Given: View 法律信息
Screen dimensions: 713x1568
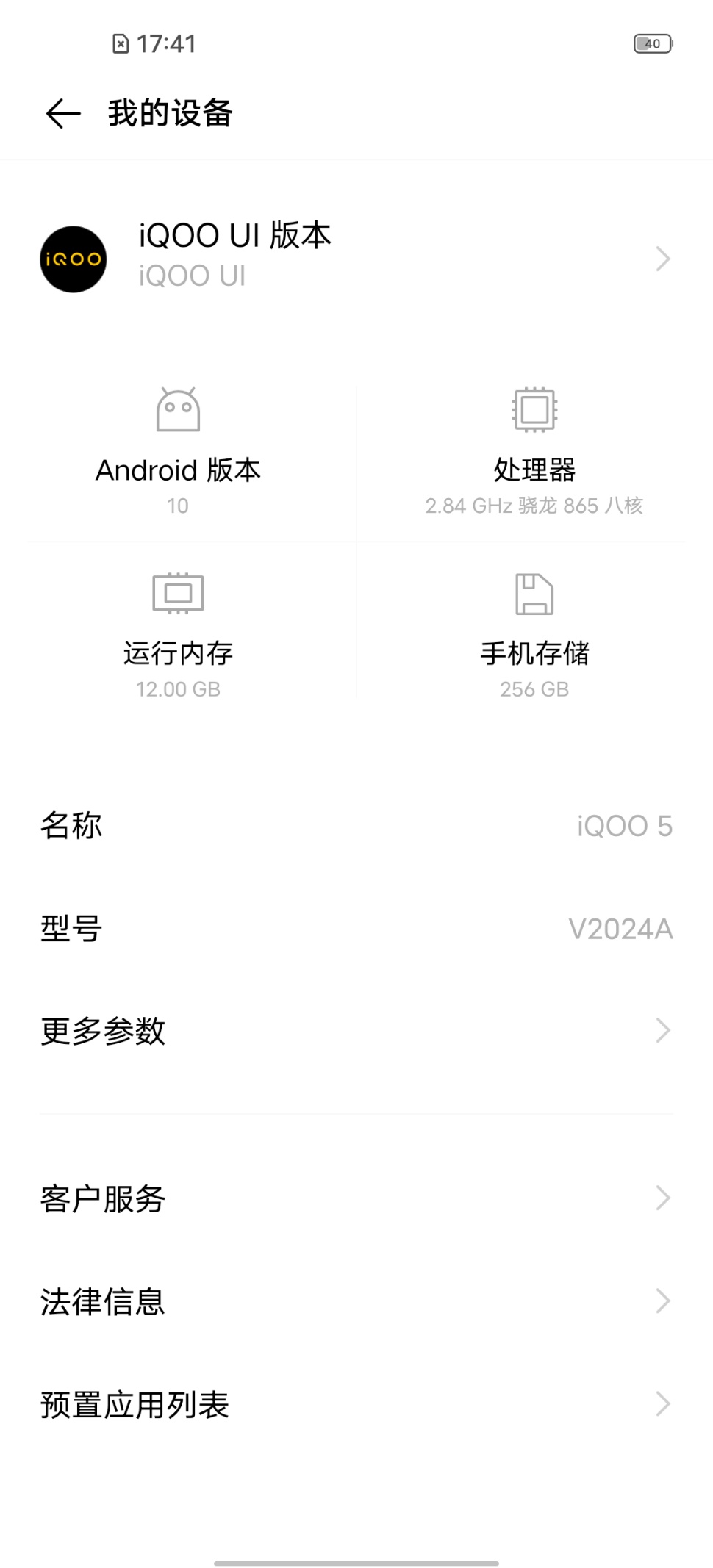Looking at the screenshot, I should tap(356, 1301).
